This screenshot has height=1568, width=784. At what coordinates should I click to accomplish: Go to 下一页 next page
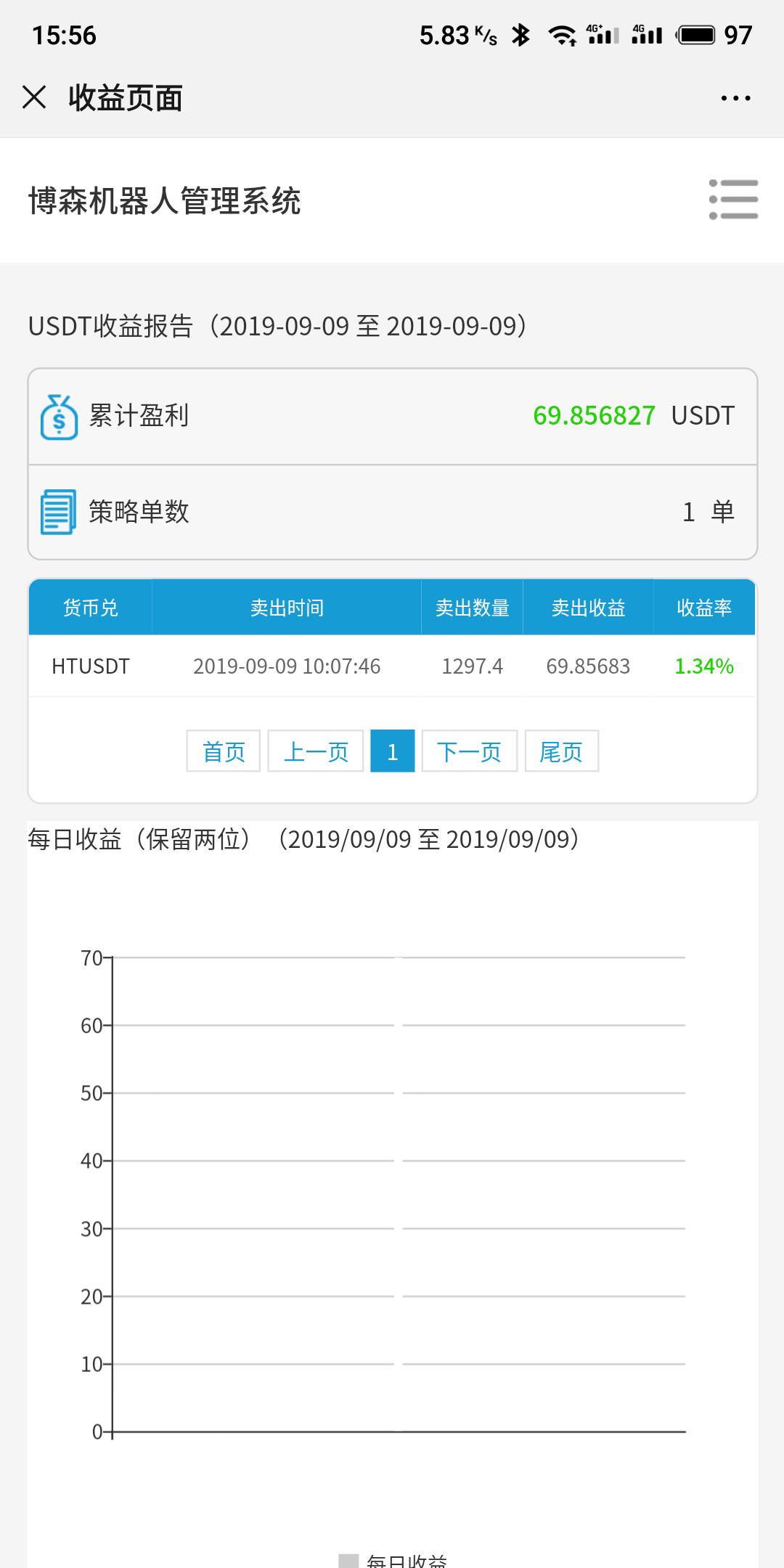[x=470, y=751]
